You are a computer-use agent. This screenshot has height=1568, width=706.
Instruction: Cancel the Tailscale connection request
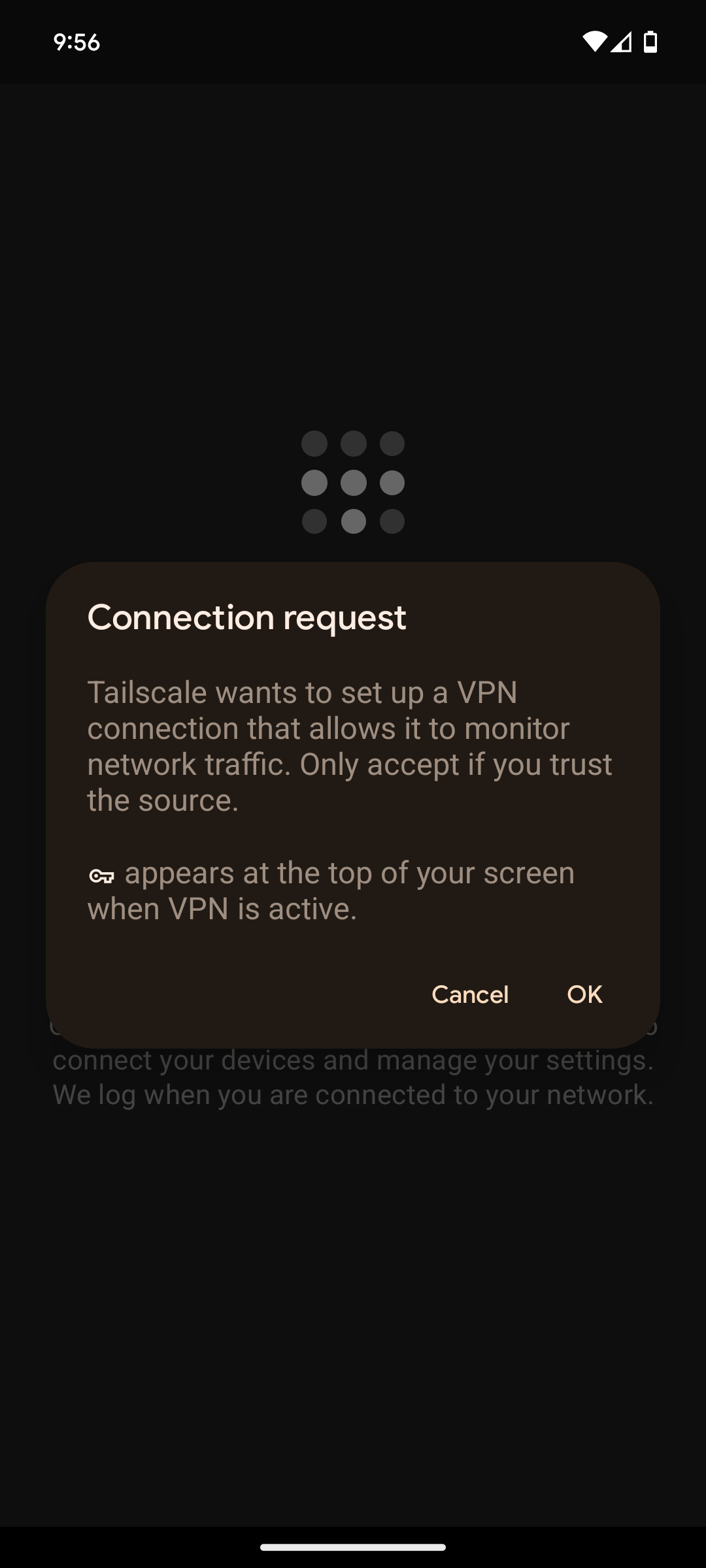pyautogui.click(x=470, y=994)
